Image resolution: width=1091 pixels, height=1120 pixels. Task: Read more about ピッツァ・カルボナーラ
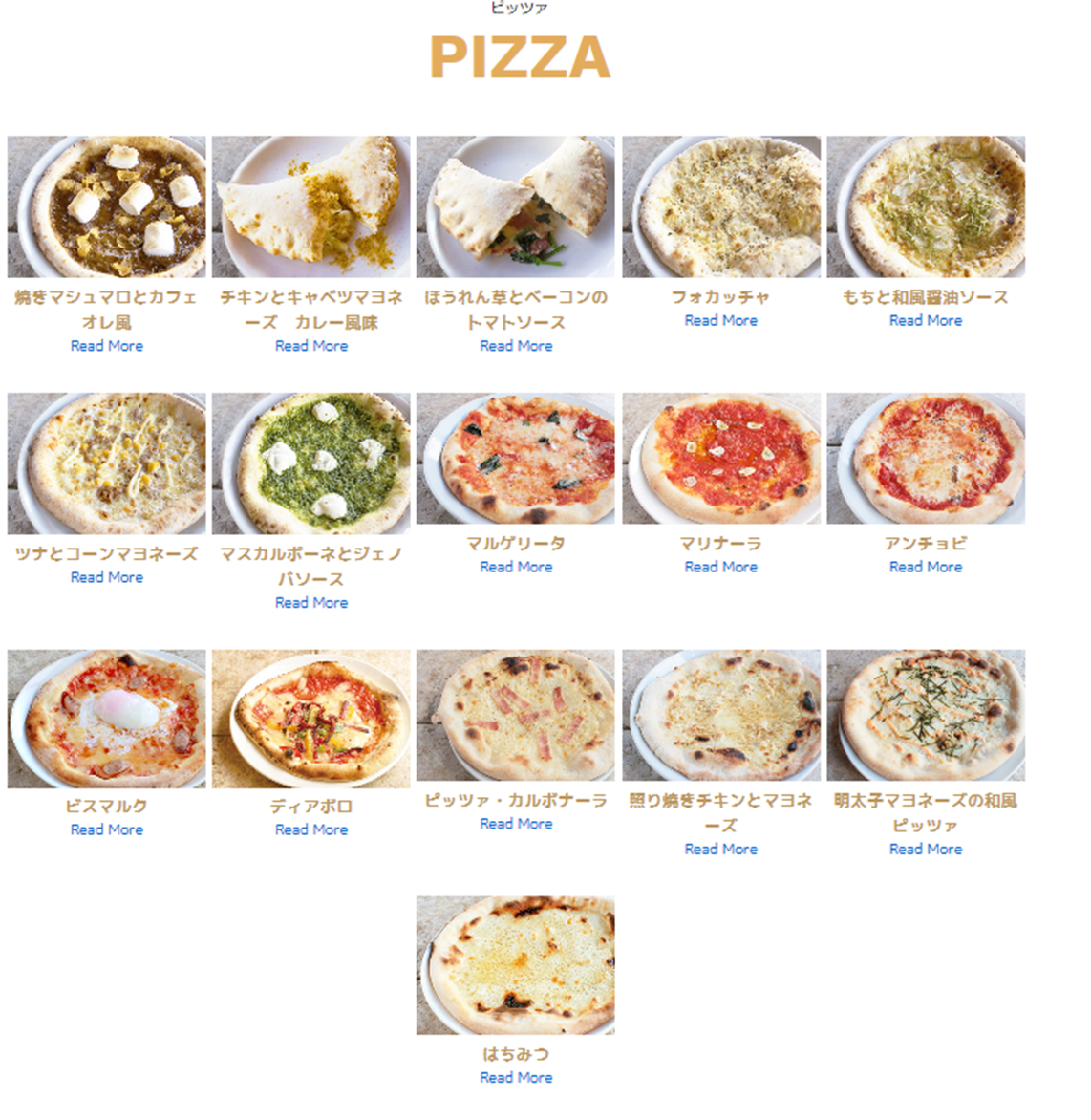tap(516, 824)
